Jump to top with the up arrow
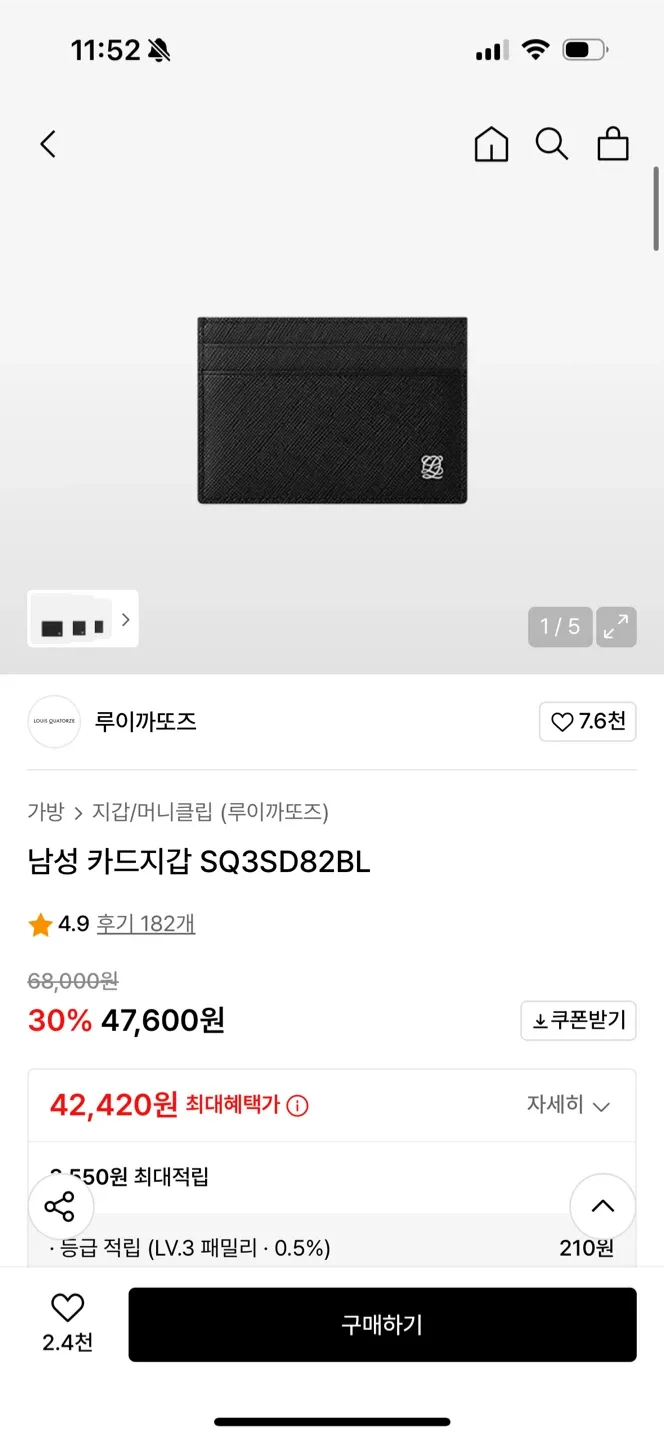This screenshot has width=664, height=1440. (x=602, y=1206)
